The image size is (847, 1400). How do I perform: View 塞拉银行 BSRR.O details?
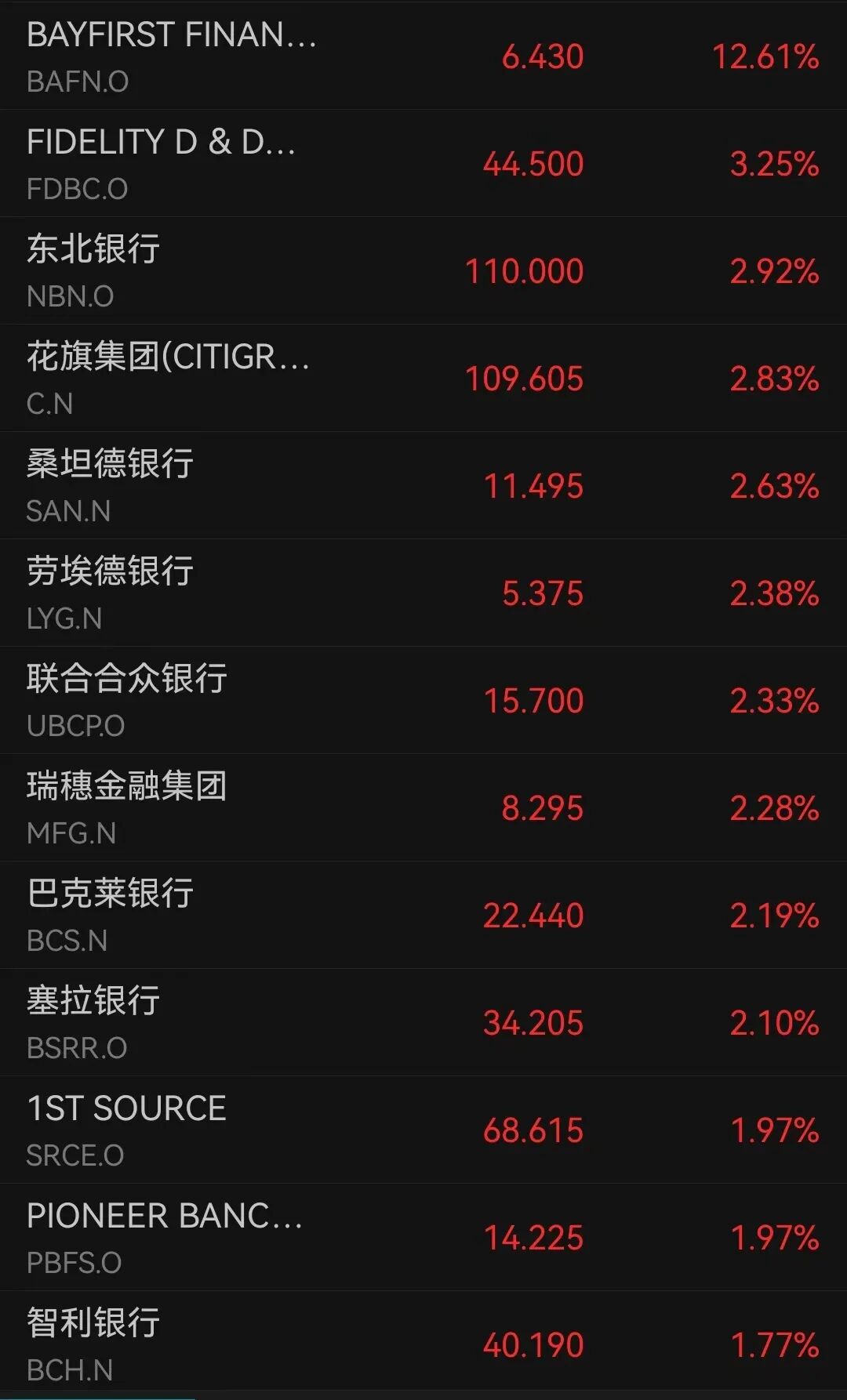423,1022
